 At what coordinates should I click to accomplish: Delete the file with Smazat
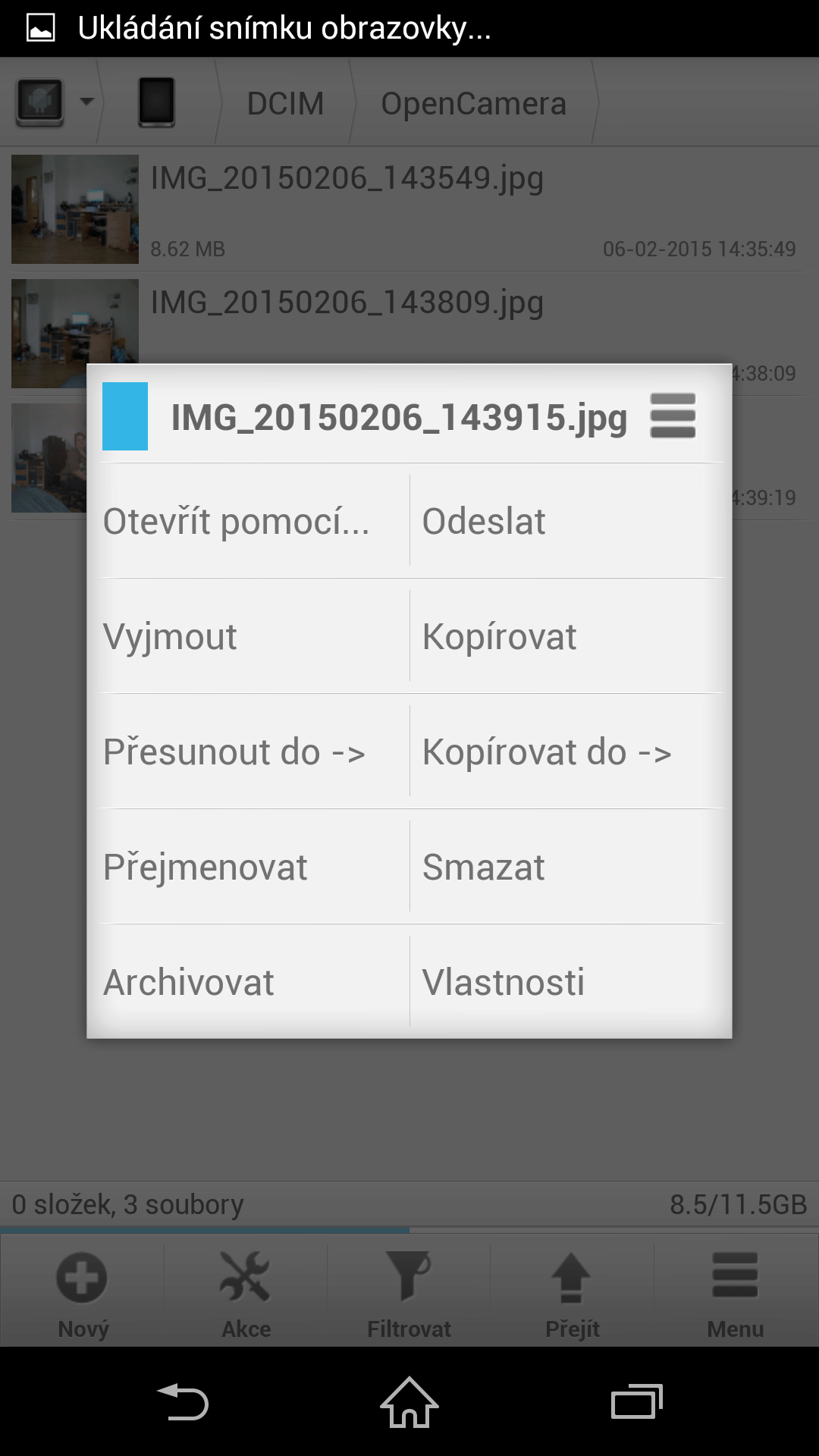(567, 867)
